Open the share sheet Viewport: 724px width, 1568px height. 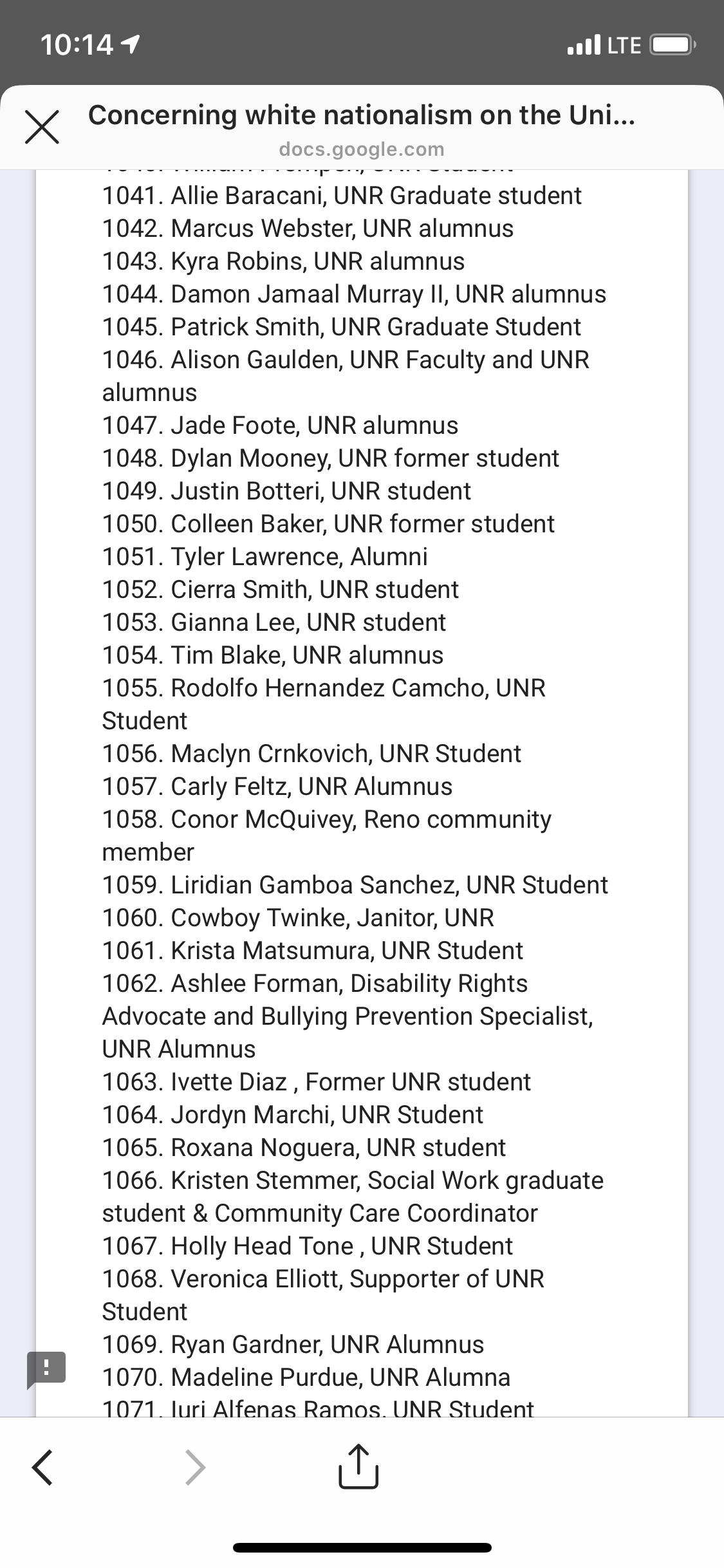(358, 1466)
